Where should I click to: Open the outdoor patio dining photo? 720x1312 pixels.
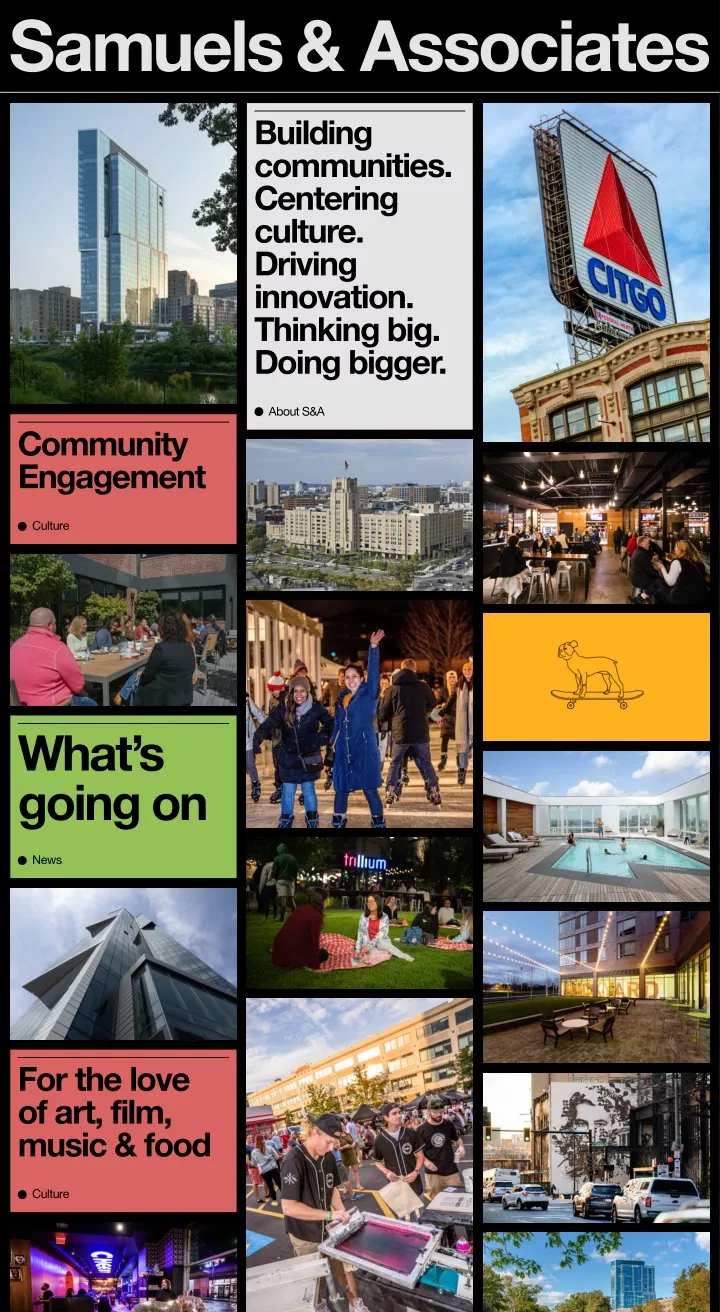click(x=123, y=630)
